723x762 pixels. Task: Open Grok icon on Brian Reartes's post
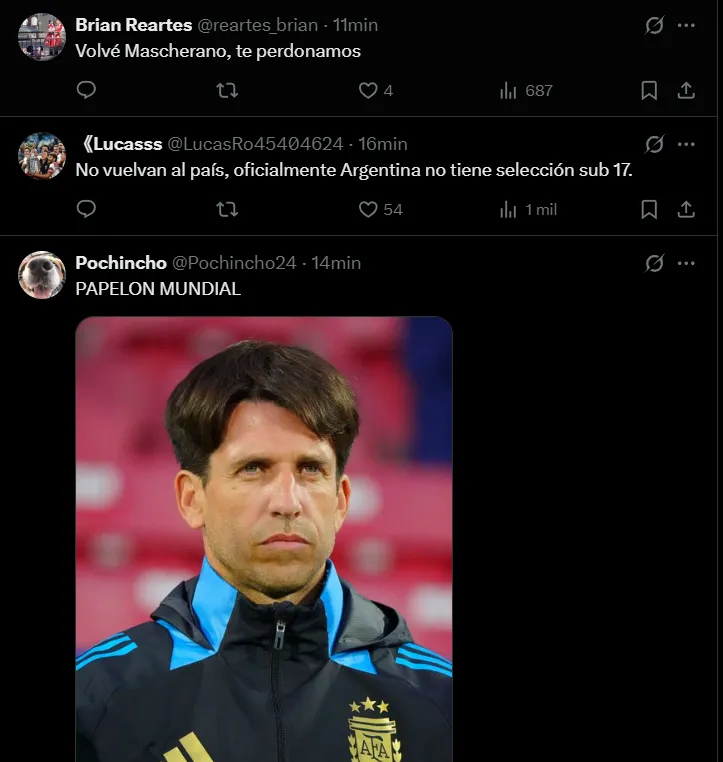coord(655,25)
